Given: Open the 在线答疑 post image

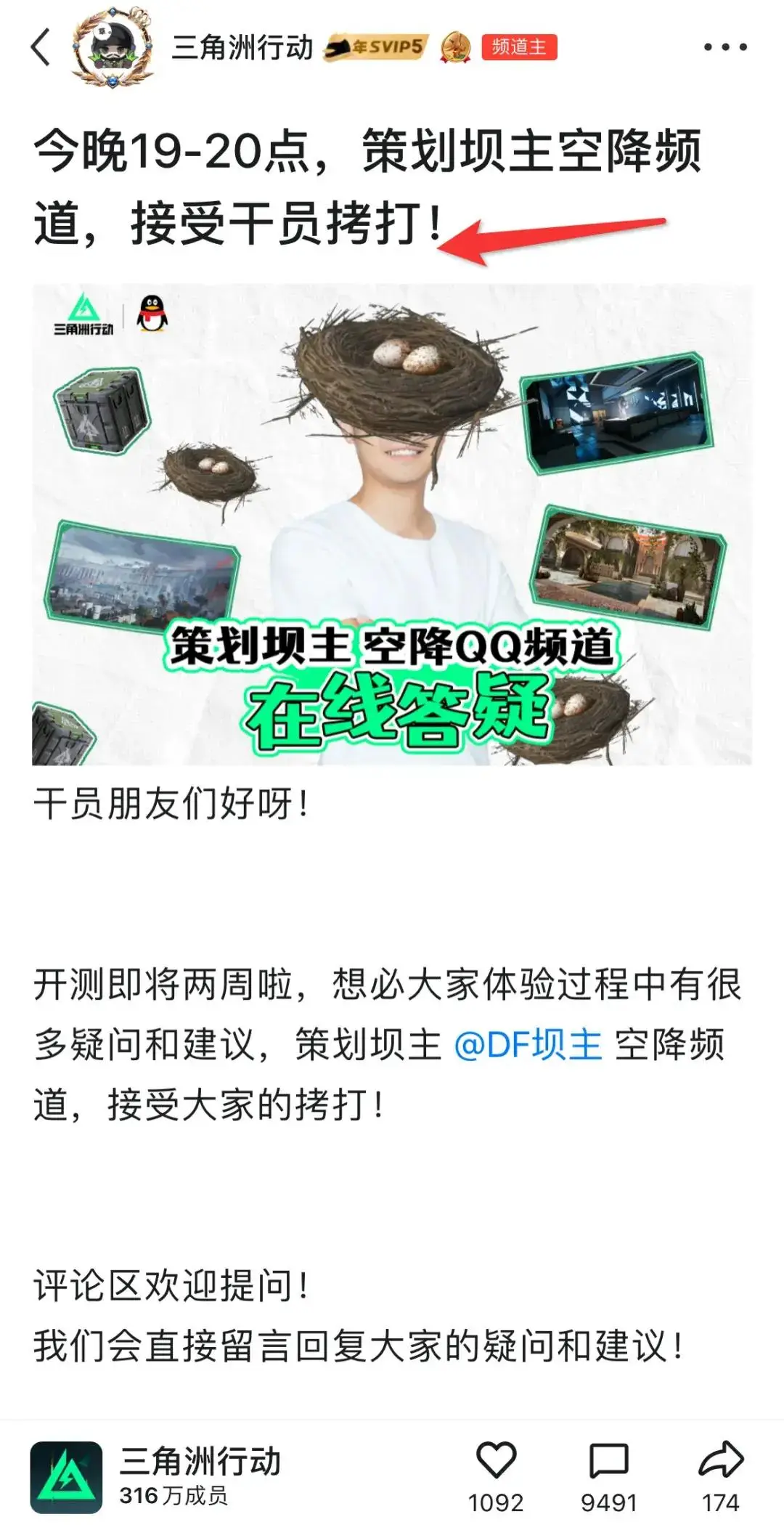Looking at the screenshot, I should coord(392,524).
